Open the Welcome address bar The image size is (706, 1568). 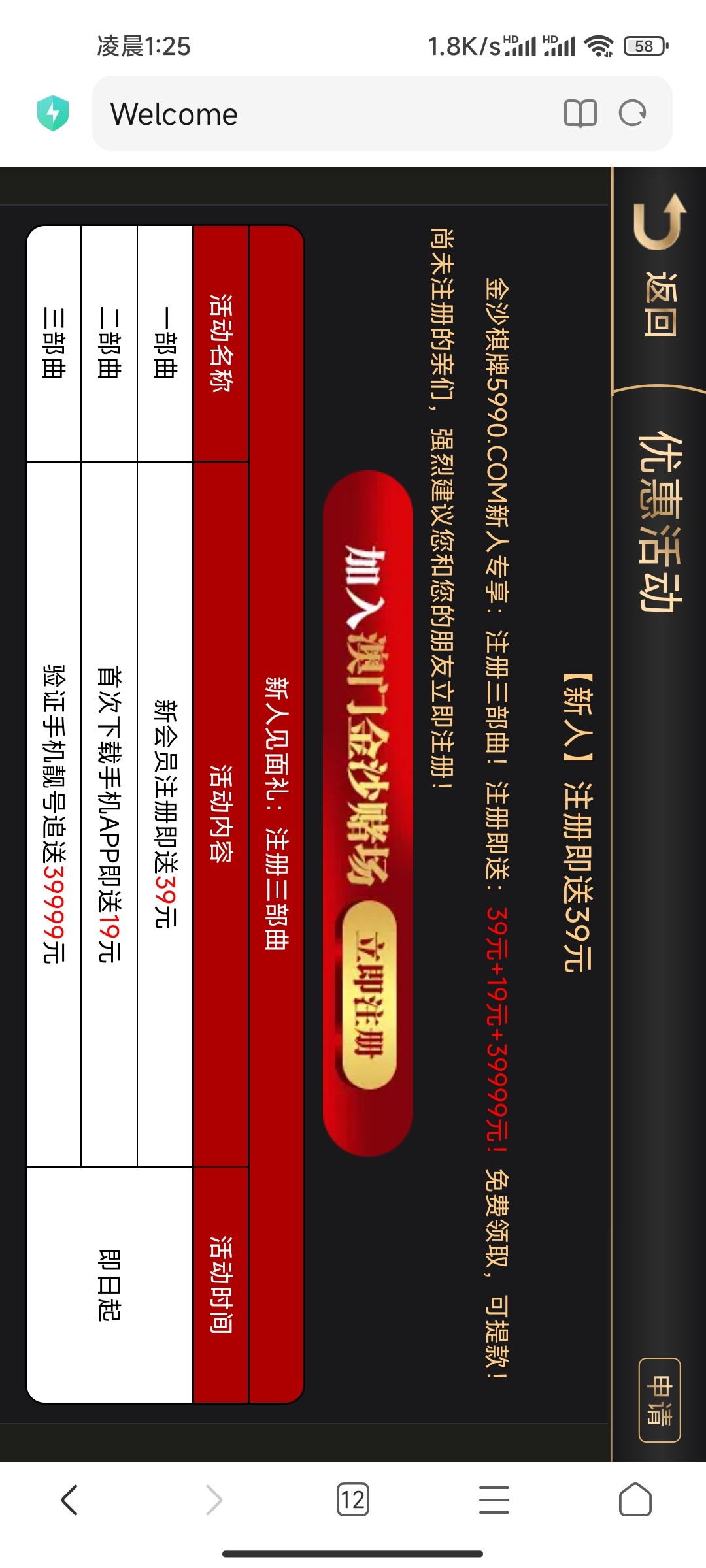(x=327, y=114)
